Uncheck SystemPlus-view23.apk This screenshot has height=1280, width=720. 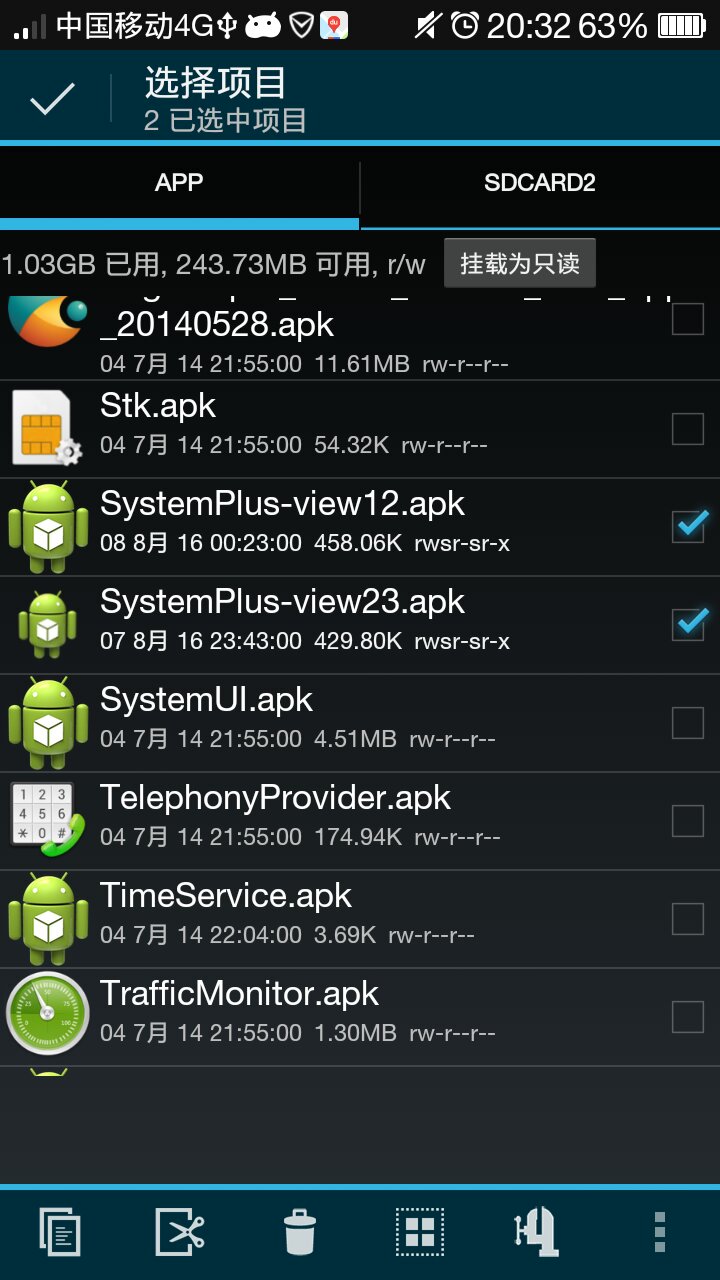pos(688,624)
